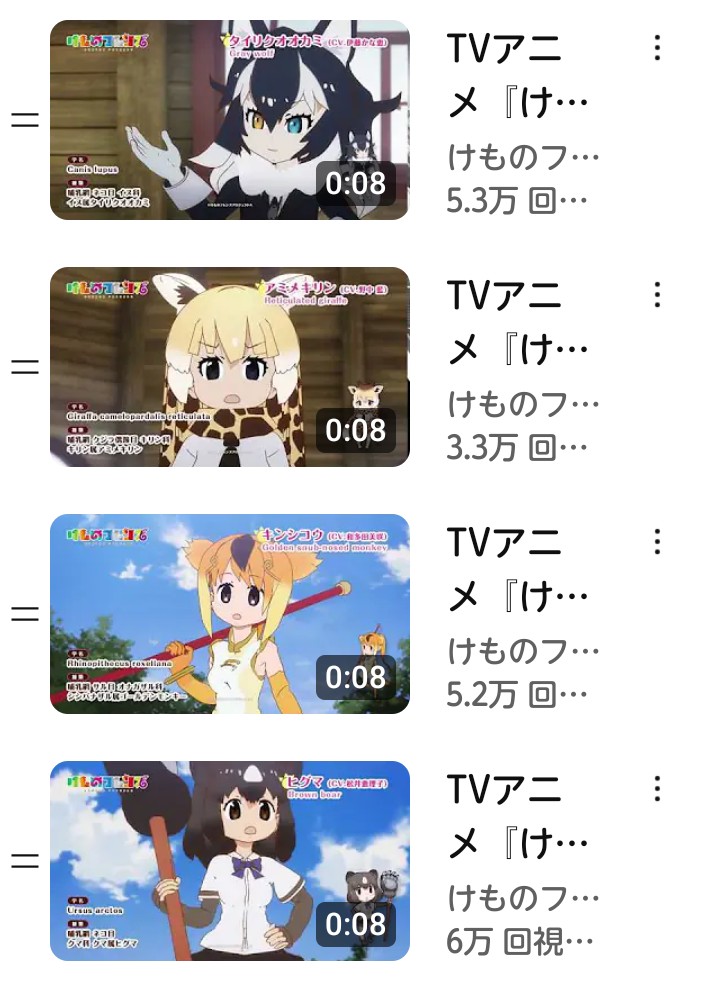The image size is (720, 982).
Task: Tap the reorder handle beside the Brown bear video
Action: [x=24, y=860]
